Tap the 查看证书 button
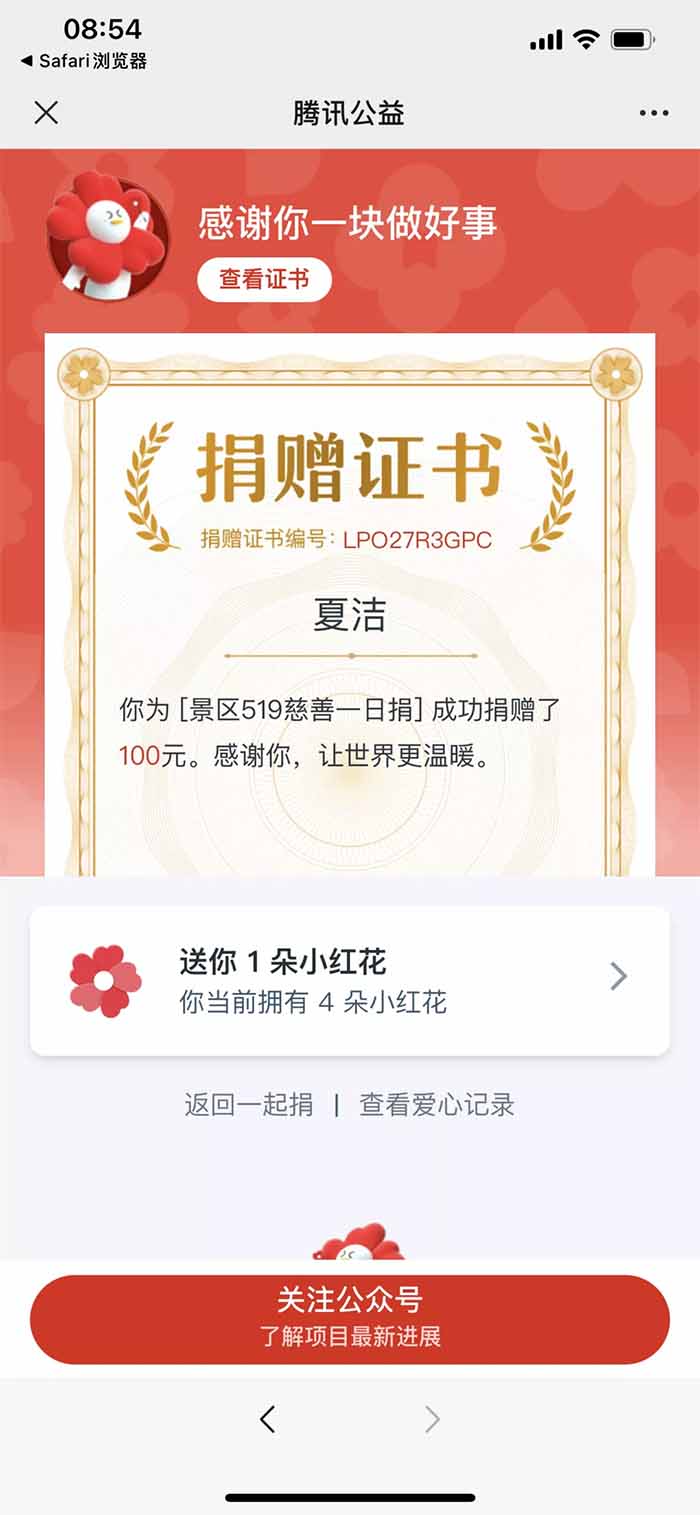Viewport: 700px width, 1515px height. coord(264,280)
